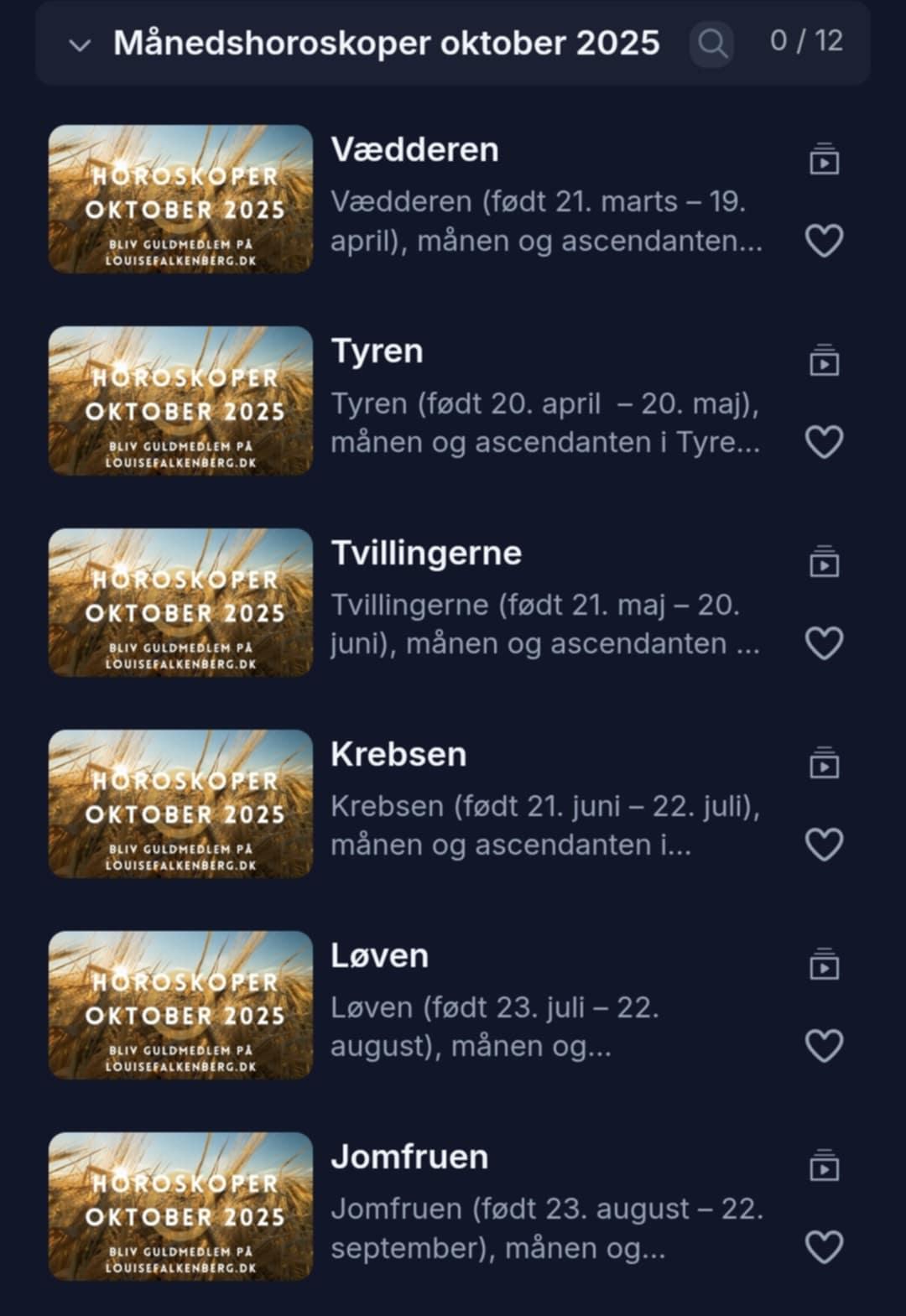Like the Vædderen horoscope
Viewport: 906px width, 1316px height.
tap(824, 241)
